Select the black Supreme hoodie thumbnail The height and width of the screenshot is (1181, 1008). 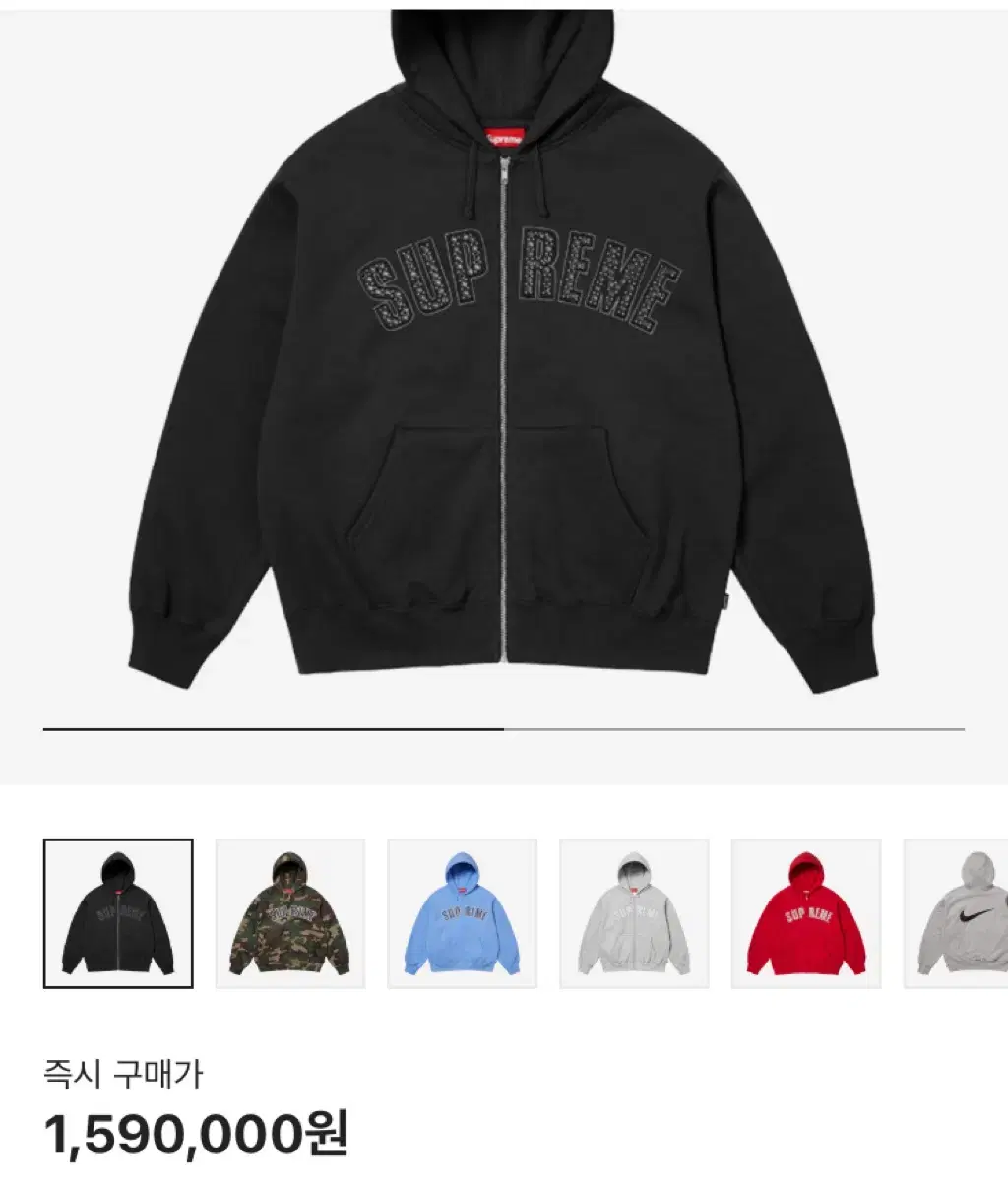[x=117, y=914]
